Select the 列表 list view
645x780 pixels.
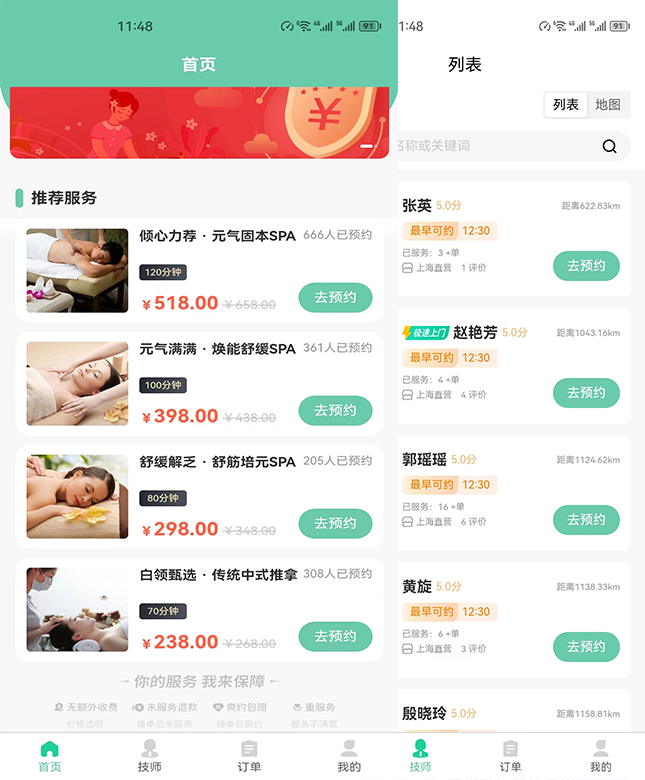pyautogui.click(x=566, y=105)
